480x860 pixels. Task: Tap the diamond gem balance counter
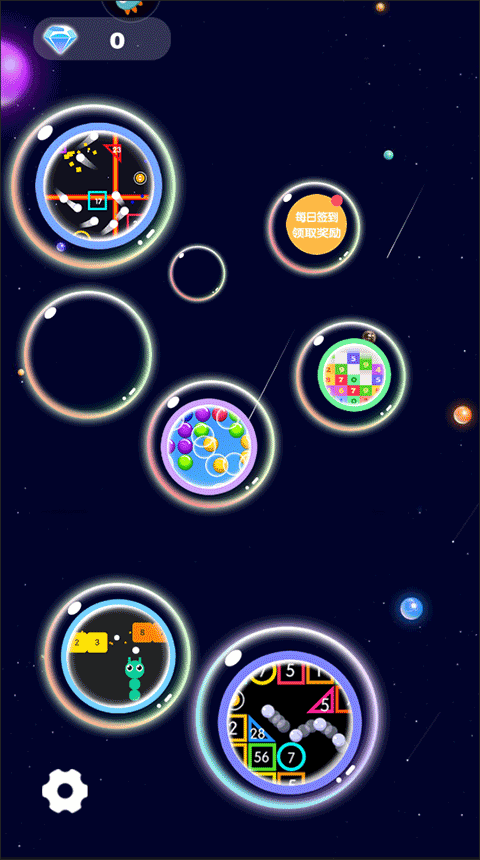pos(102,38)
